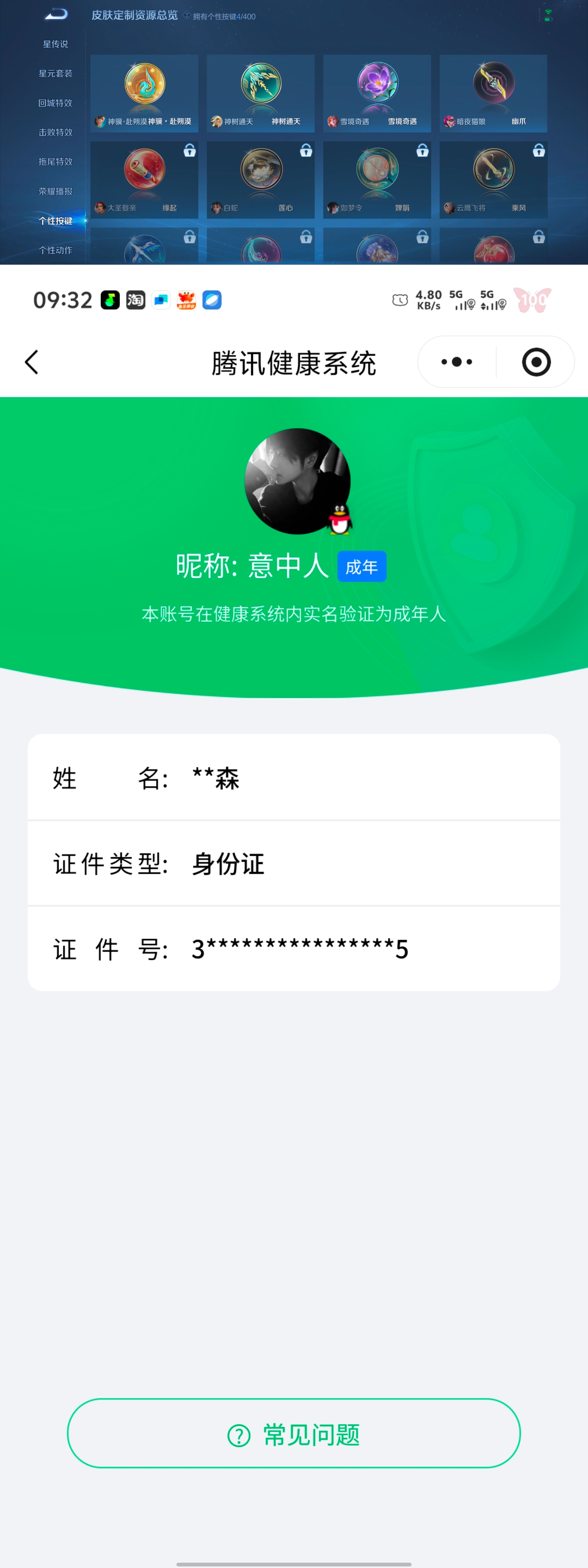
Task: View the 雪境奇遇 button skin card
Action: tap(377, 93)
